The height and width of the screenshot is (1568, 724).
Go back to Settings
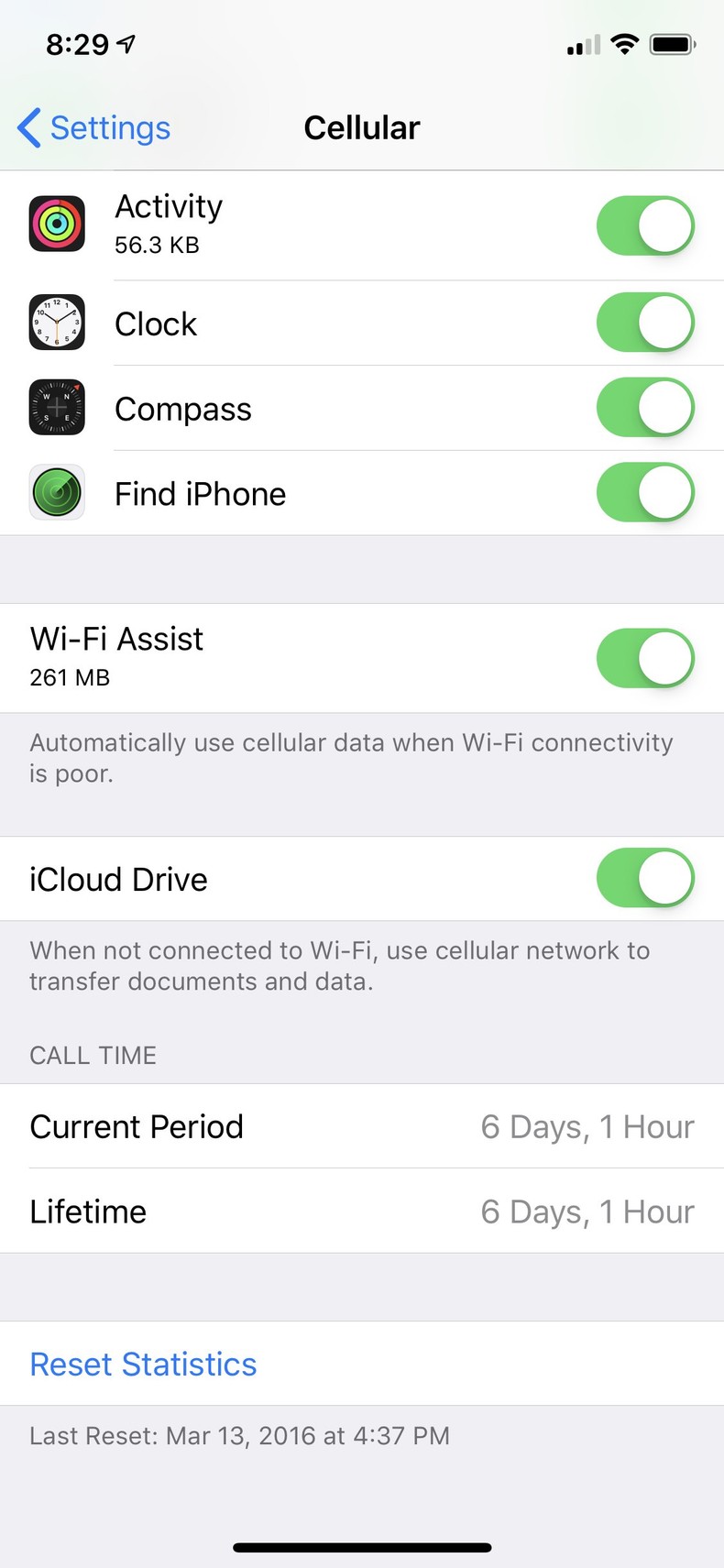[x=95, y=128]
